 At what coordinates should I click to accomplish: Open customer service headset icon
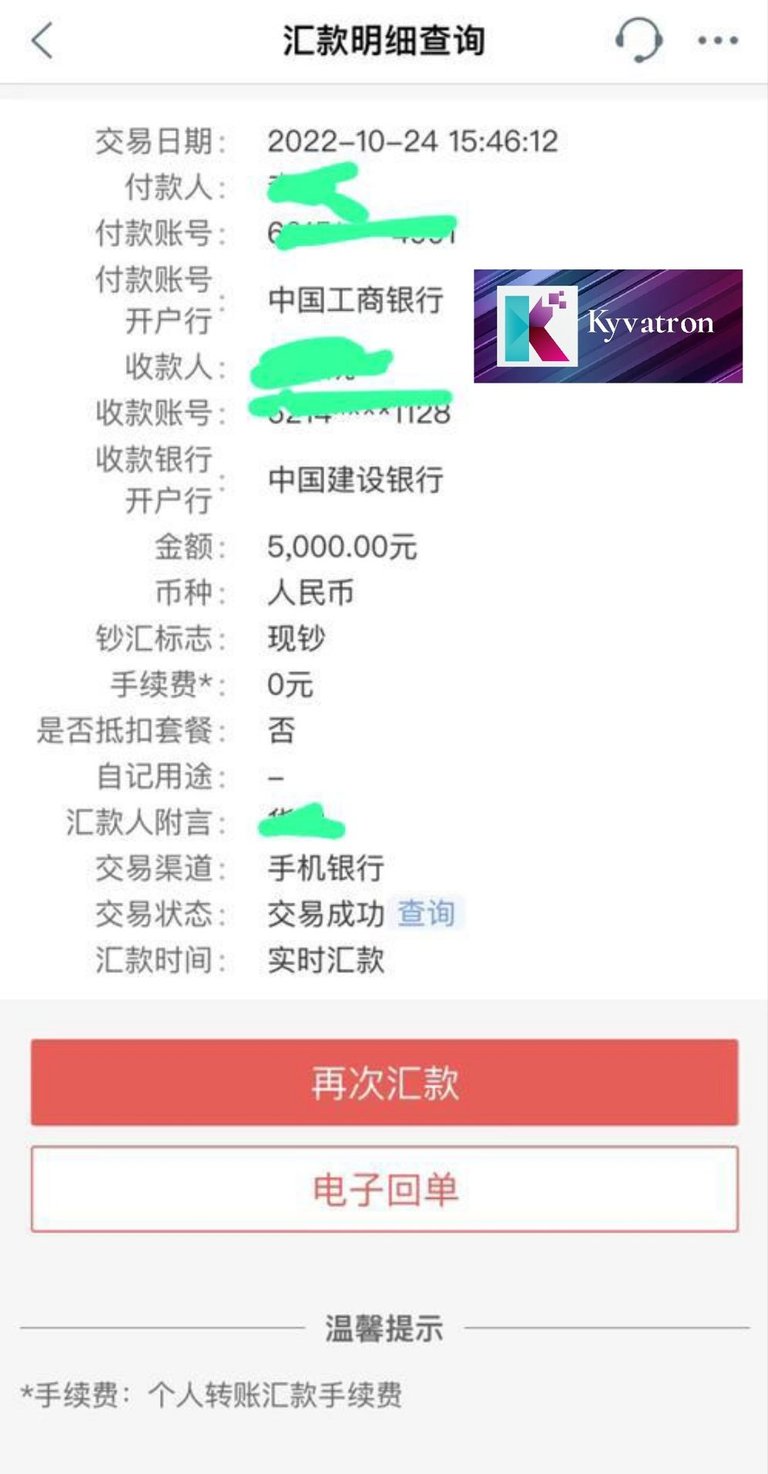(638, 42)
